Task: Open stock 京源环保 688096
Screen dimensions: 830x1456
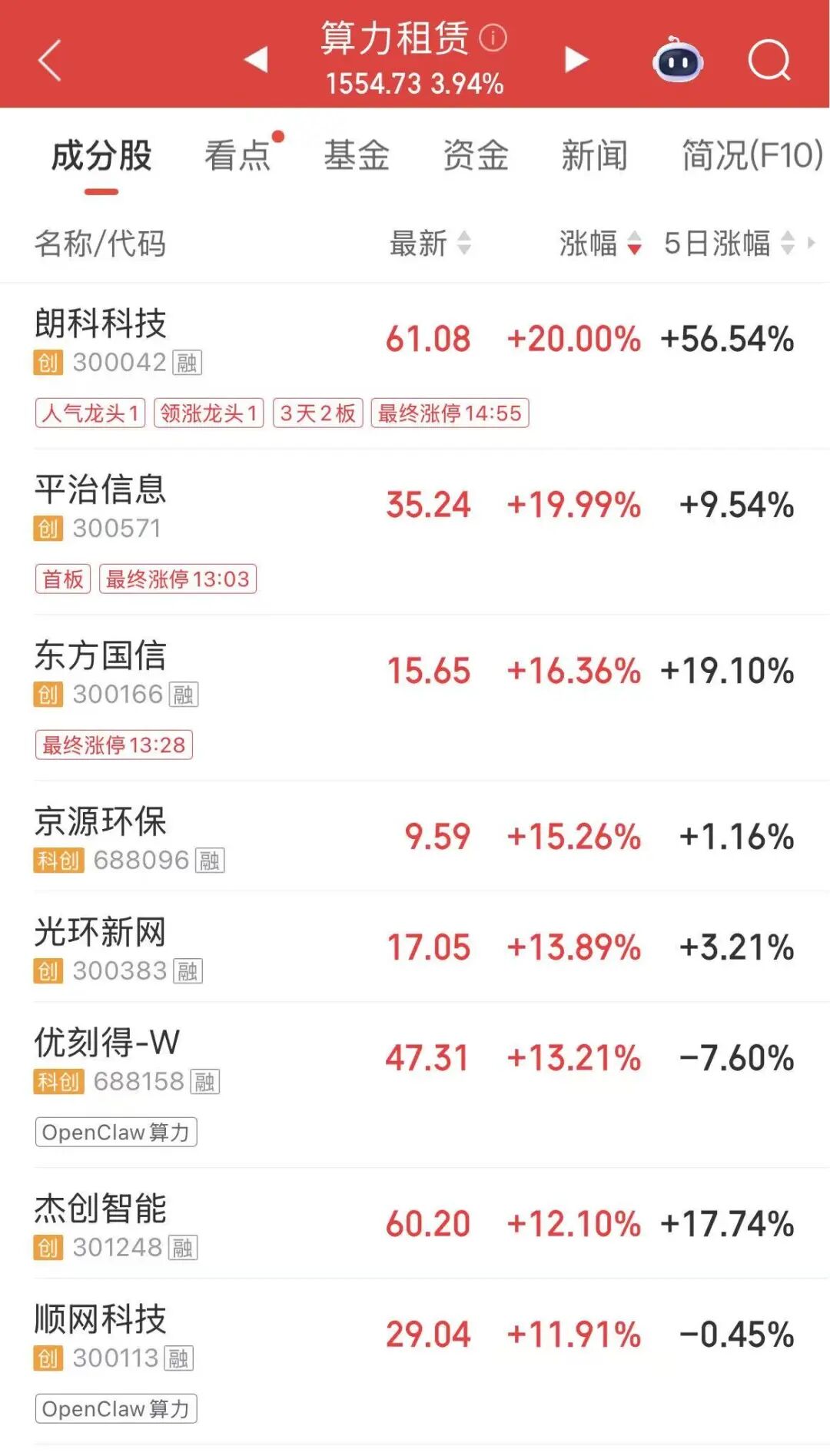Action: click(x=101, y=821)
